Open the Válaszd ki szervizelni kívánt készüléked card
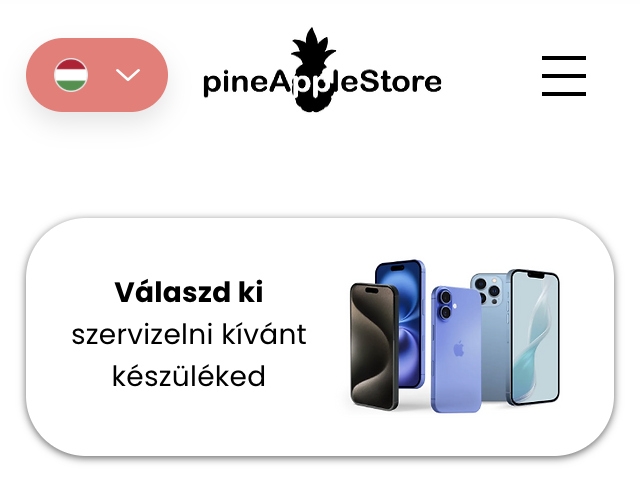The width and height of the screenshot is (640, 500). click(319, 336)
